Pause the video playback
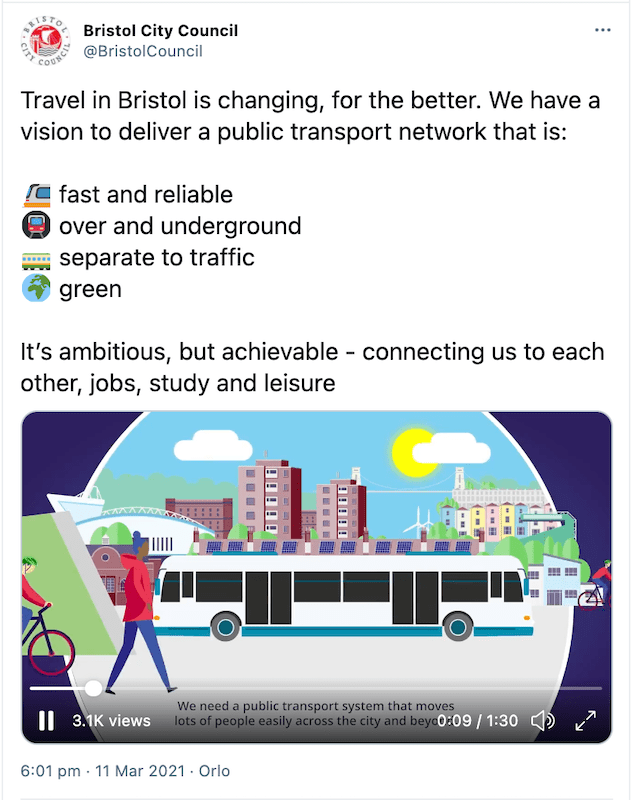 point(46,720)
